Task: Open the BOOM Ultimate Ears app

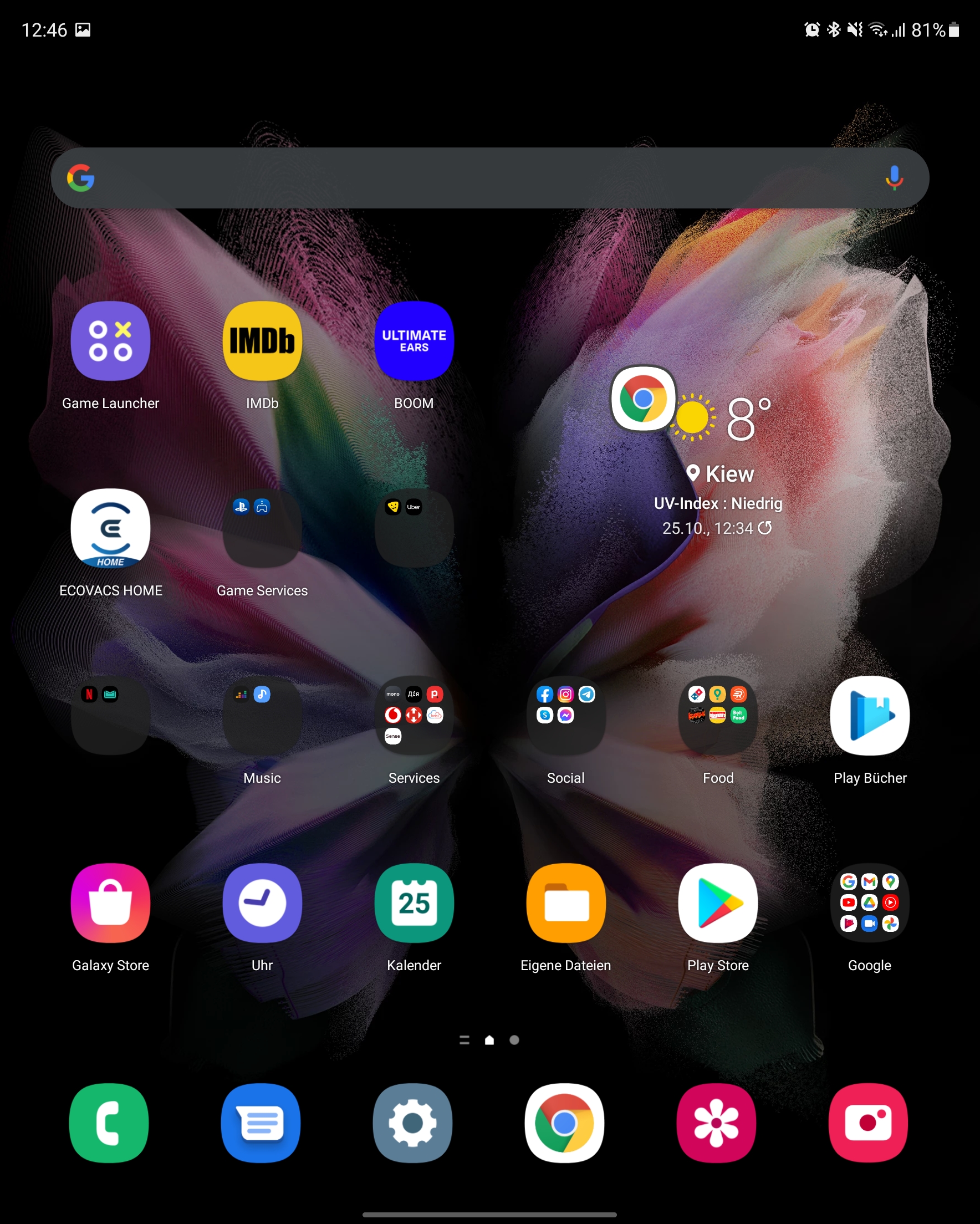Action: coord(414,341)
